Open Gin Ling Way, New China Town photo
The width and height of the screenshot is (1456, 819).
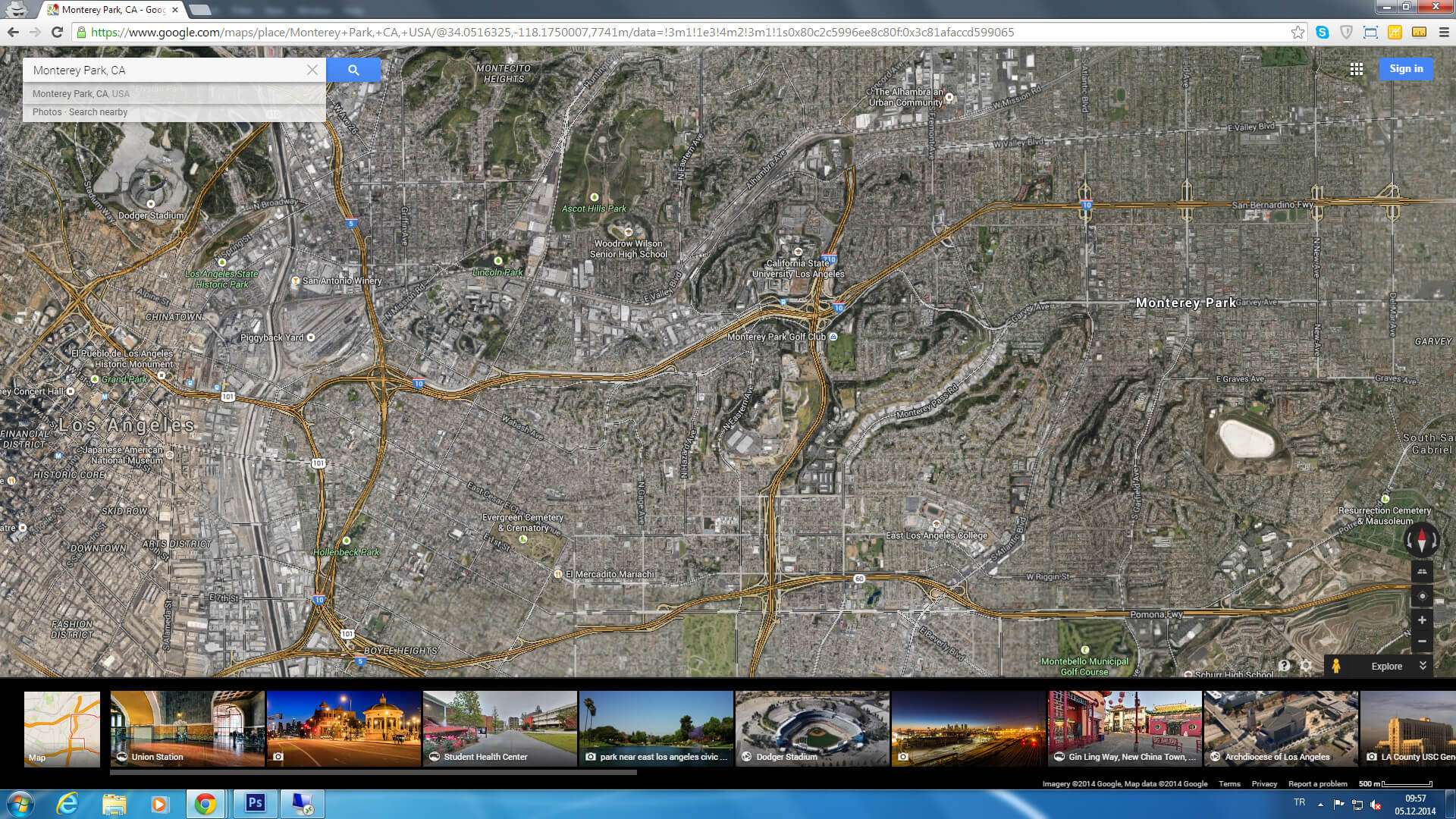click(1125, 728)
